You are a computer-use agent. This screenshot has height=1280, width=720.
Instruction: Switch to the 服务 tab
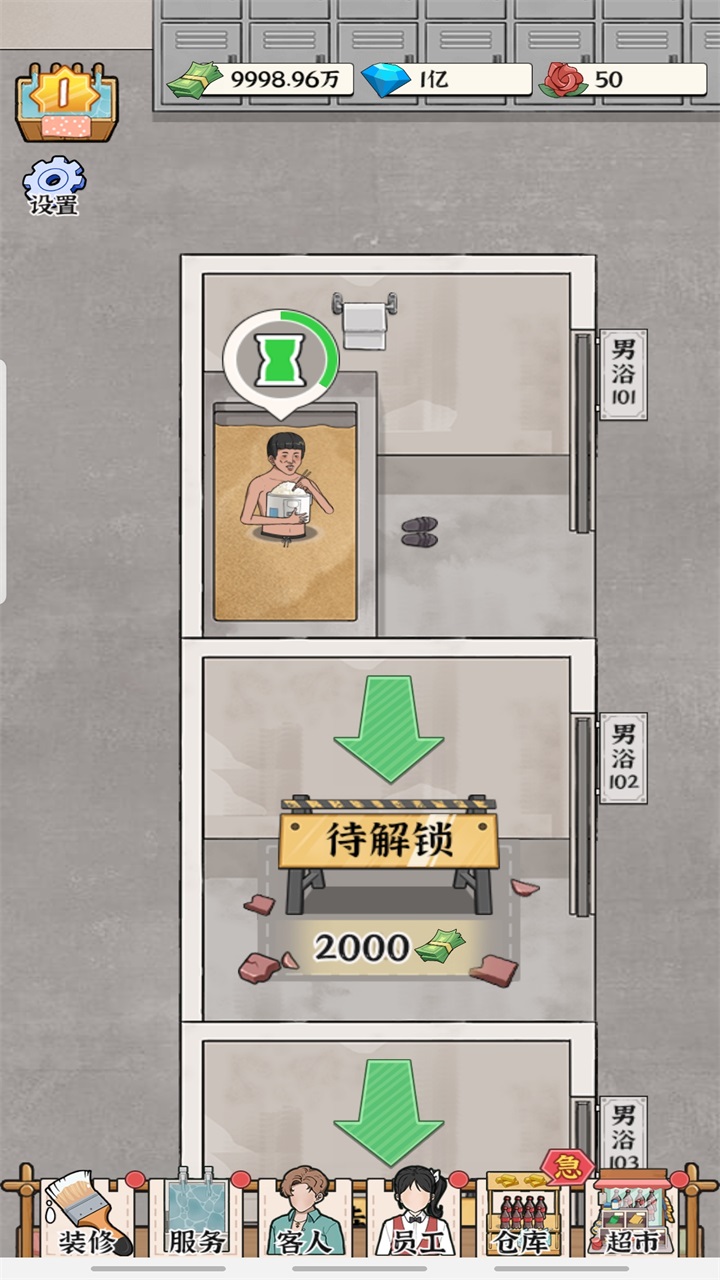pyautogui.click(x=196, y=1215)
